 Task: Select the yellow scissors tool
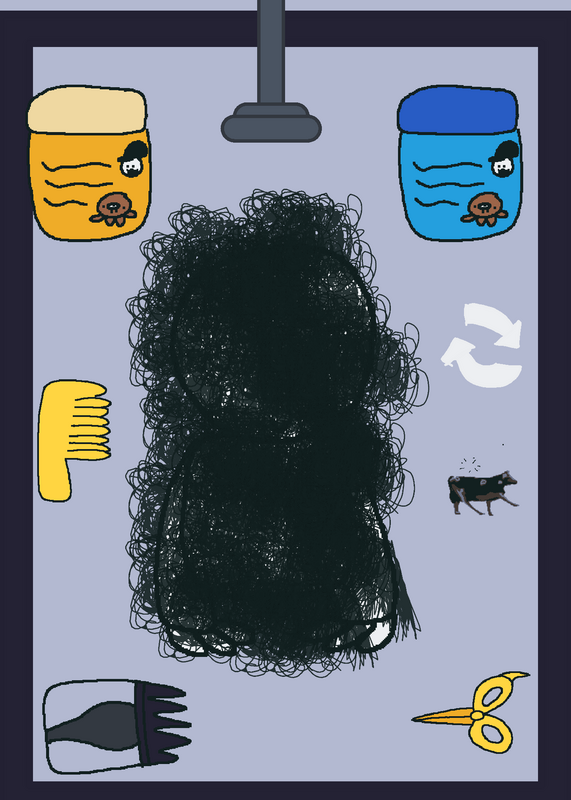(471, 712)
